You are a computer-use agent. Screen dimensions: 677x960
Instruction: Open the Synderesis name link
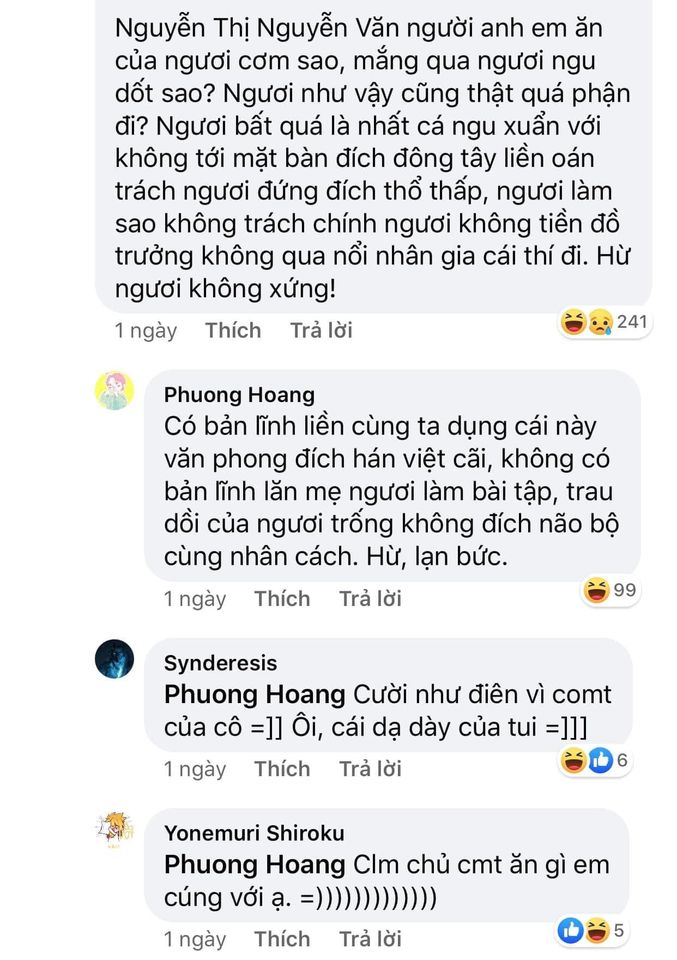220,663
